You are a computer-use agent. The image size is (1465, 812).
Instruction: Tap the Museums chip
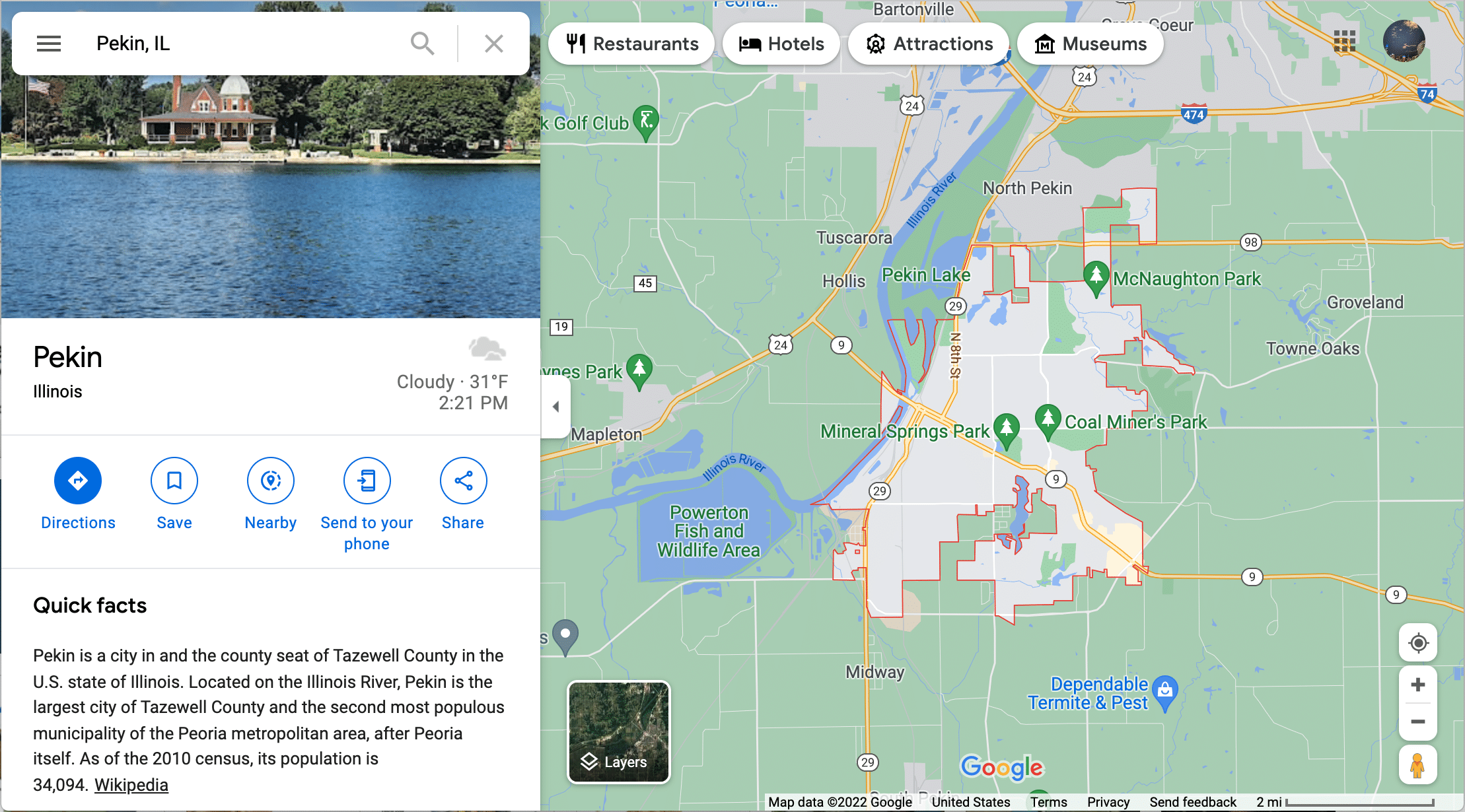tap(1090, 44)
